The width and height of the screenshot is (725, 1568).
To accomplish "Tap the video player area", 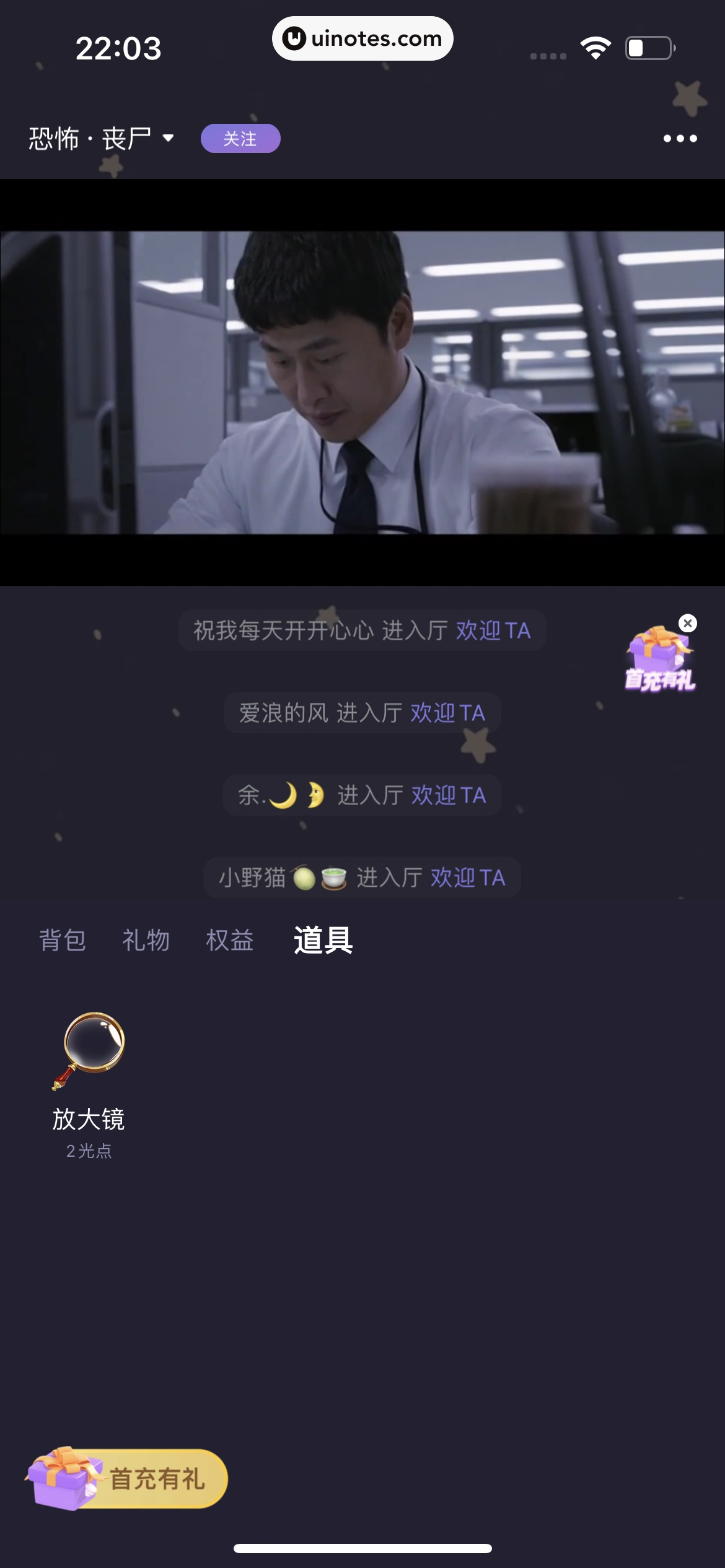I will [362, 382].
